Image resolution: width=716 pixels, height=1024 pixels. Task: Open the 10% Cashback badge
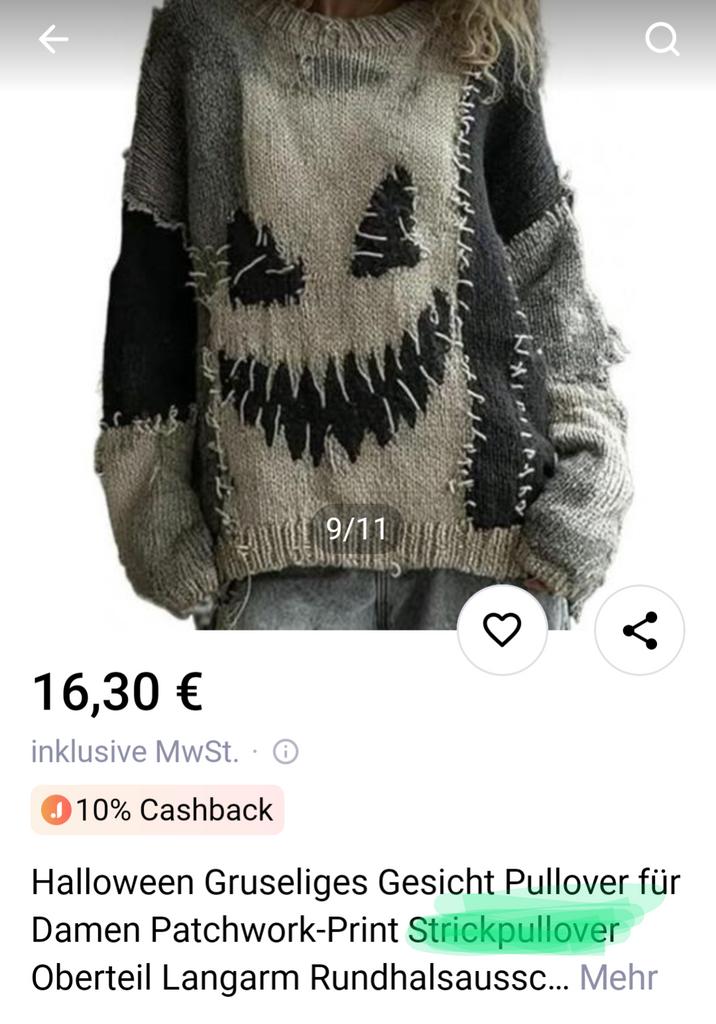pos(158,810)
